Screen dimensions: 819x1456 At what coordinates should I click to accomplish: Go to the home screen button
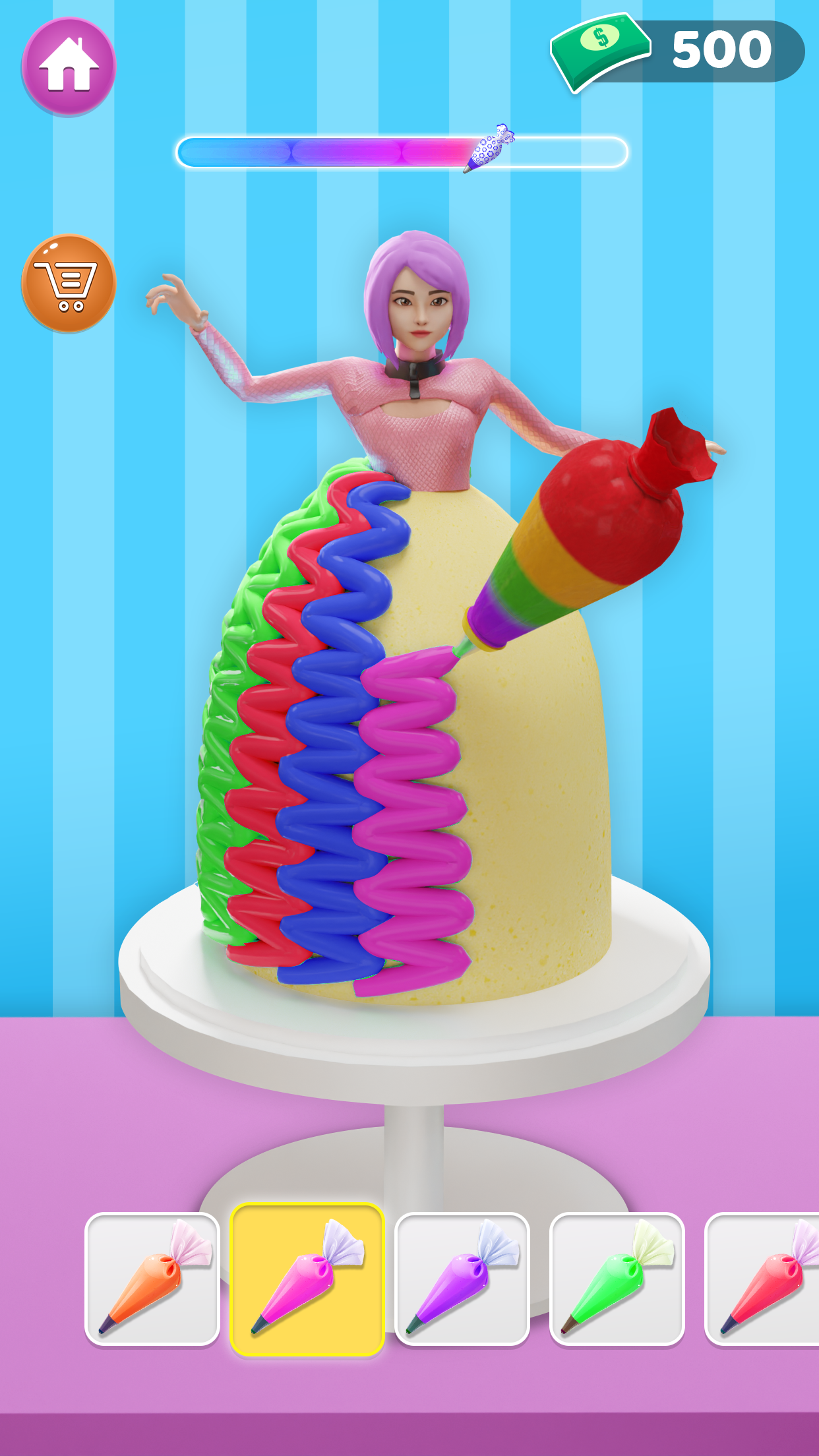[69, 66]
